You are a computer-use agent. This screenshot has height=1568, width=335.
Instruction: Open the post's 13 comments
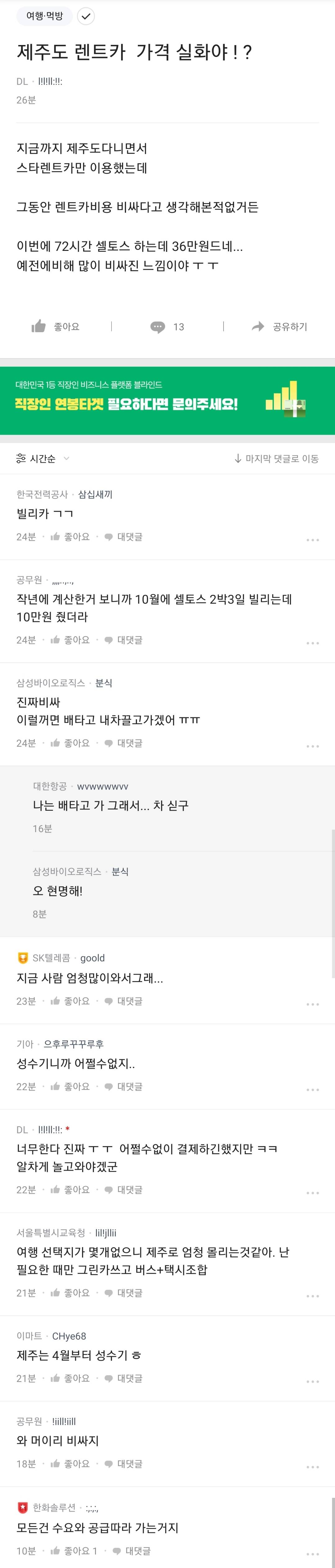click(x=167, y=327)
